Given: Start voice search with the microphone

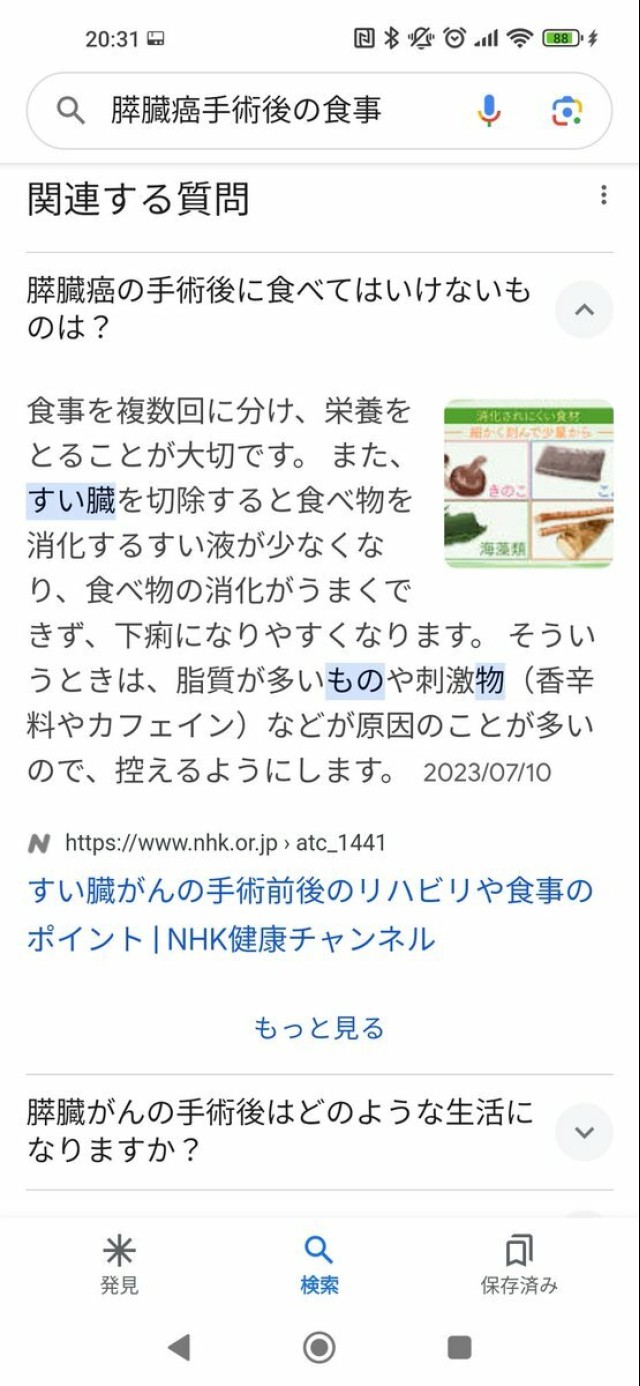Looking at the screenshot, I should point(489,111).
